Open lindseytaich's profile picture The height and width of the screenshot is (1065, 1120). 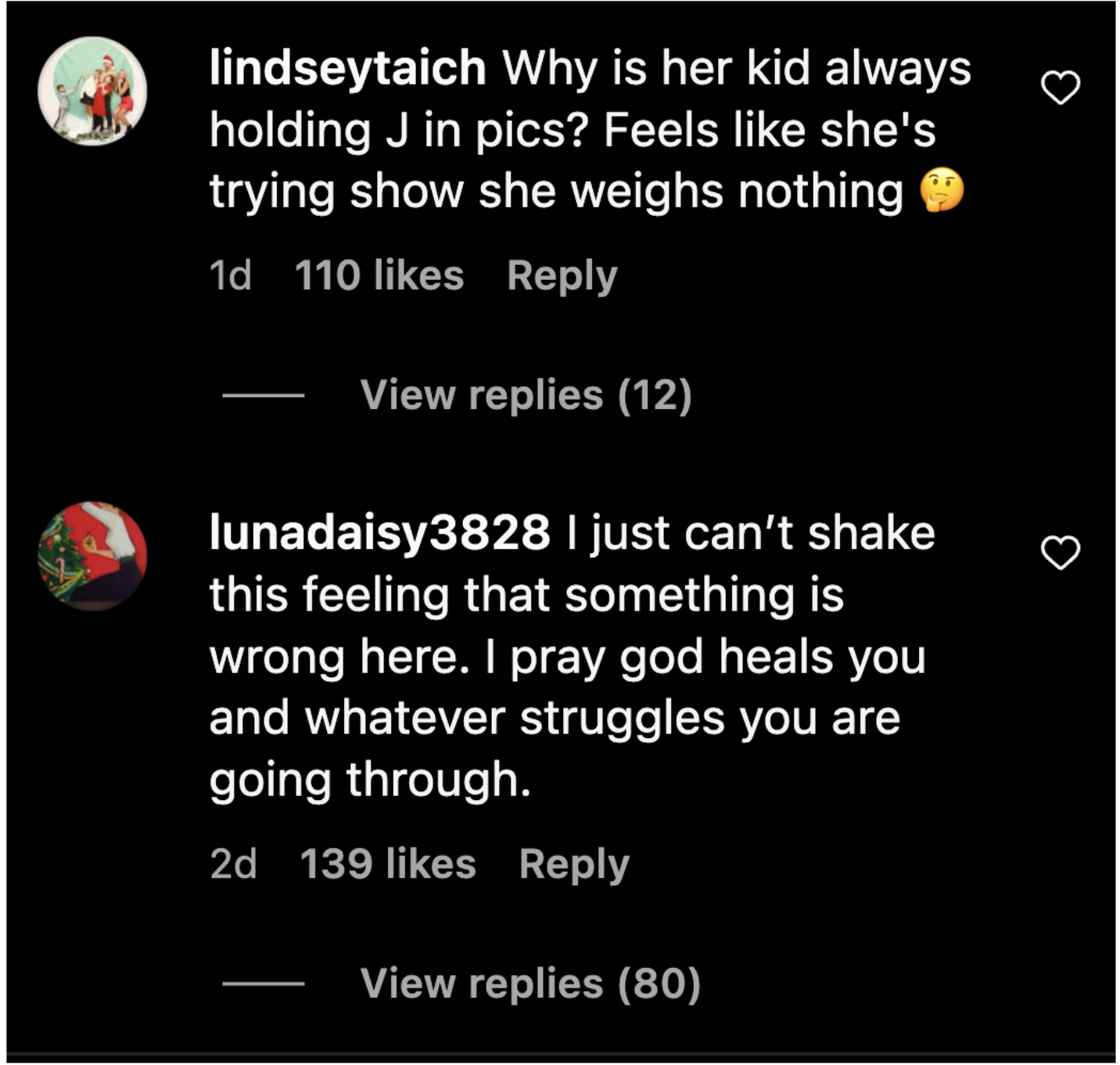[92, 91]
